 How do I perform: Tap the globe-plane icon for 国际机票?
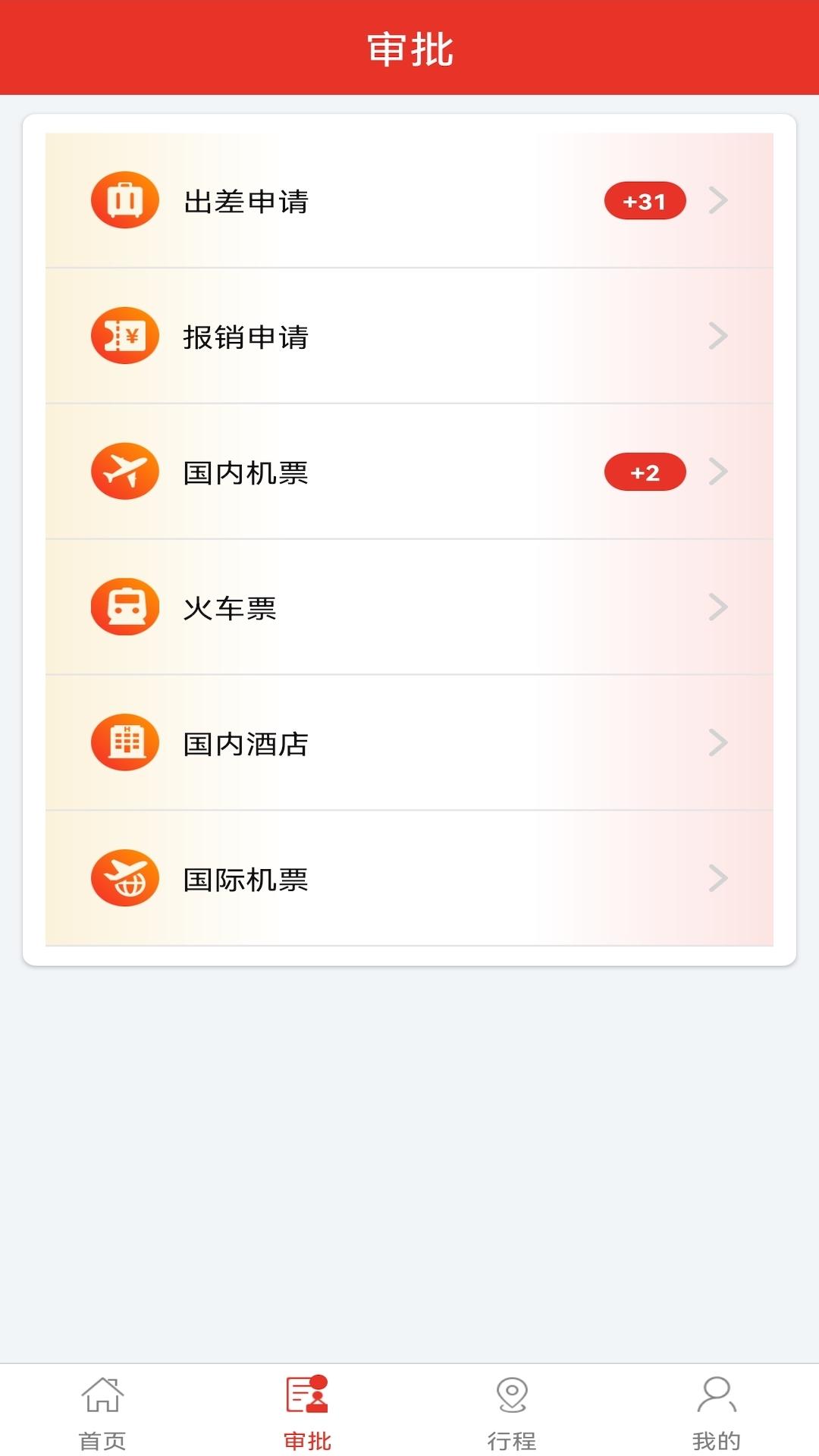tap(125, 878)
